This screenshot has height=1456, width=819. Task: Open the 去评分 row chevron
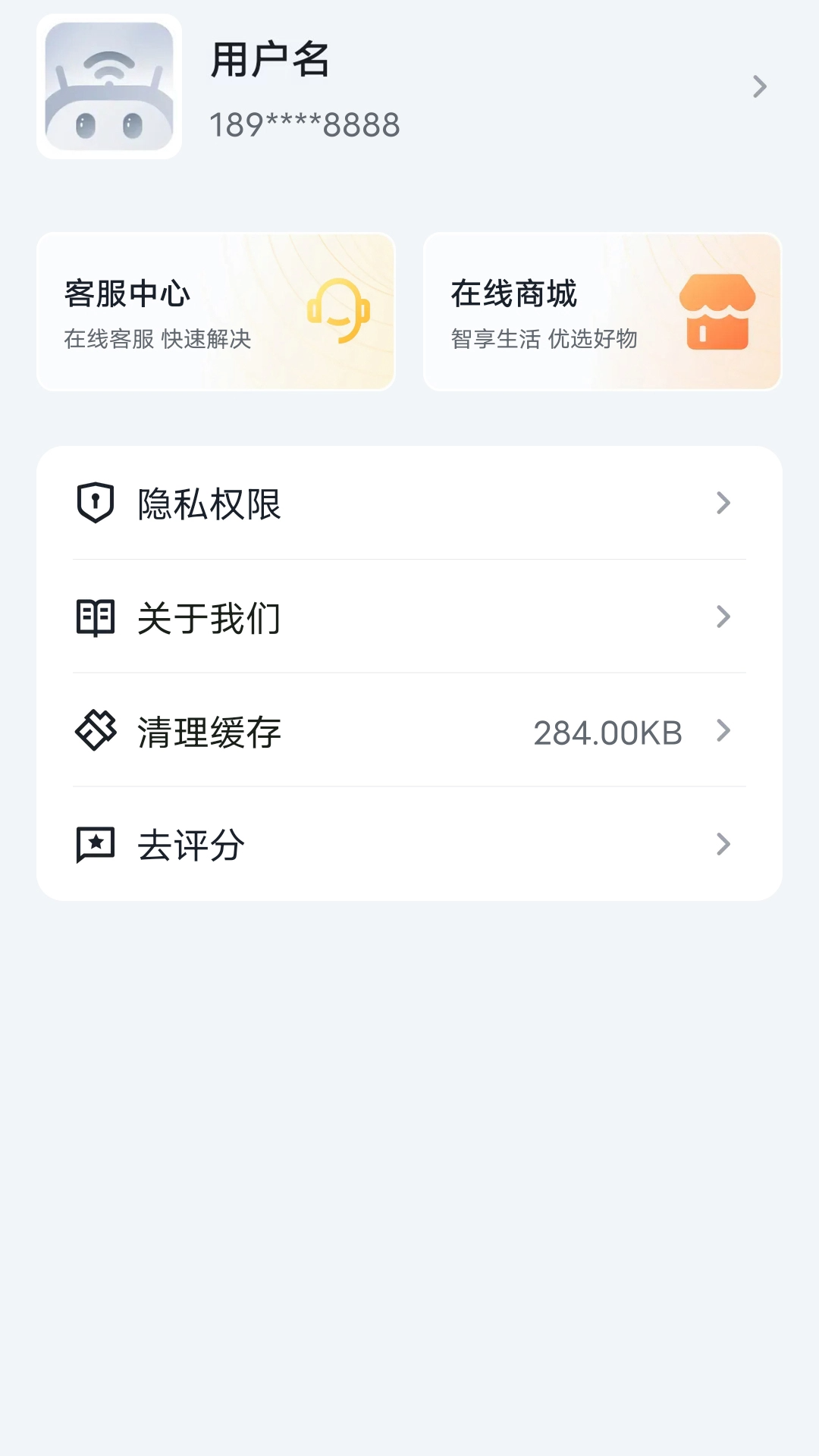(723, 844)
